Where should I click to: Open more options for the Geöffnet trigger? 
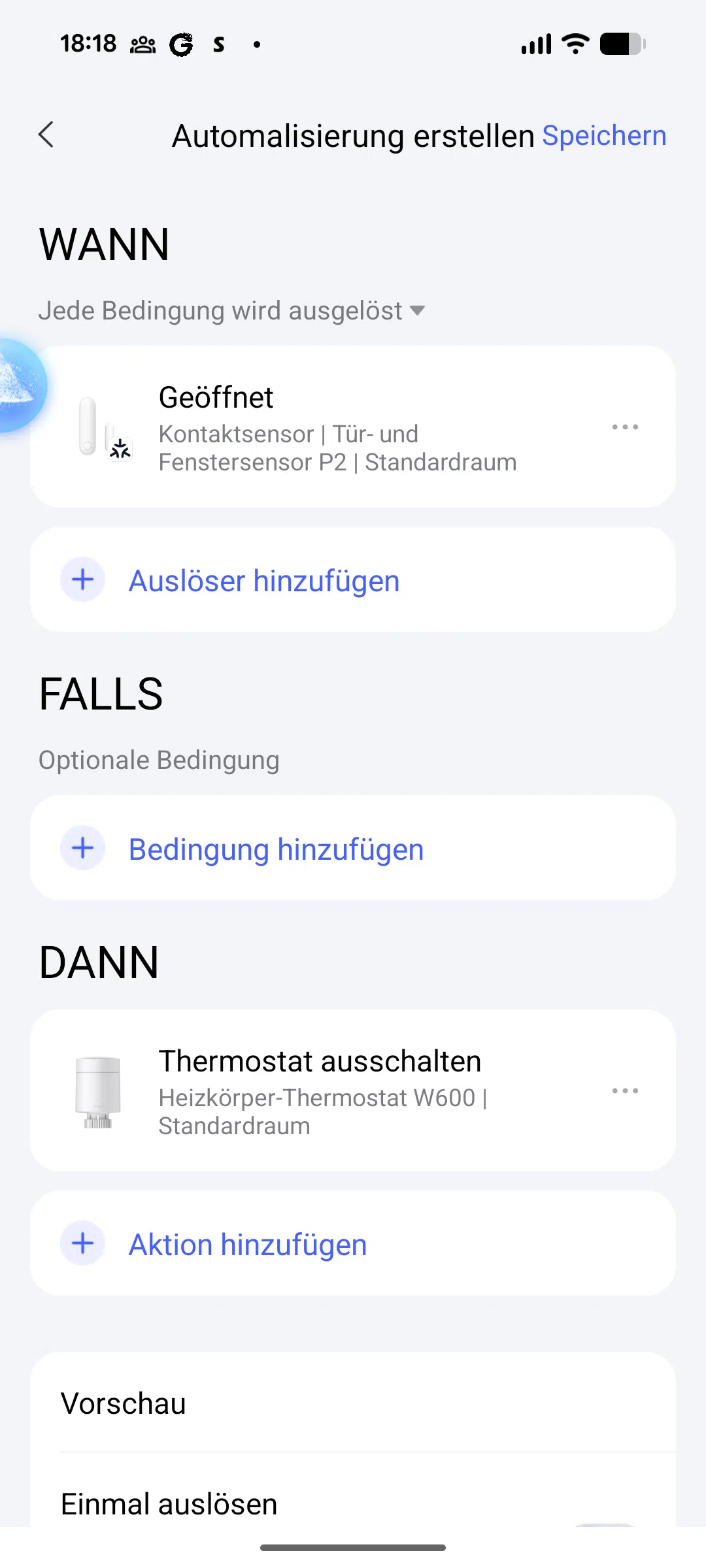[625, 427]
